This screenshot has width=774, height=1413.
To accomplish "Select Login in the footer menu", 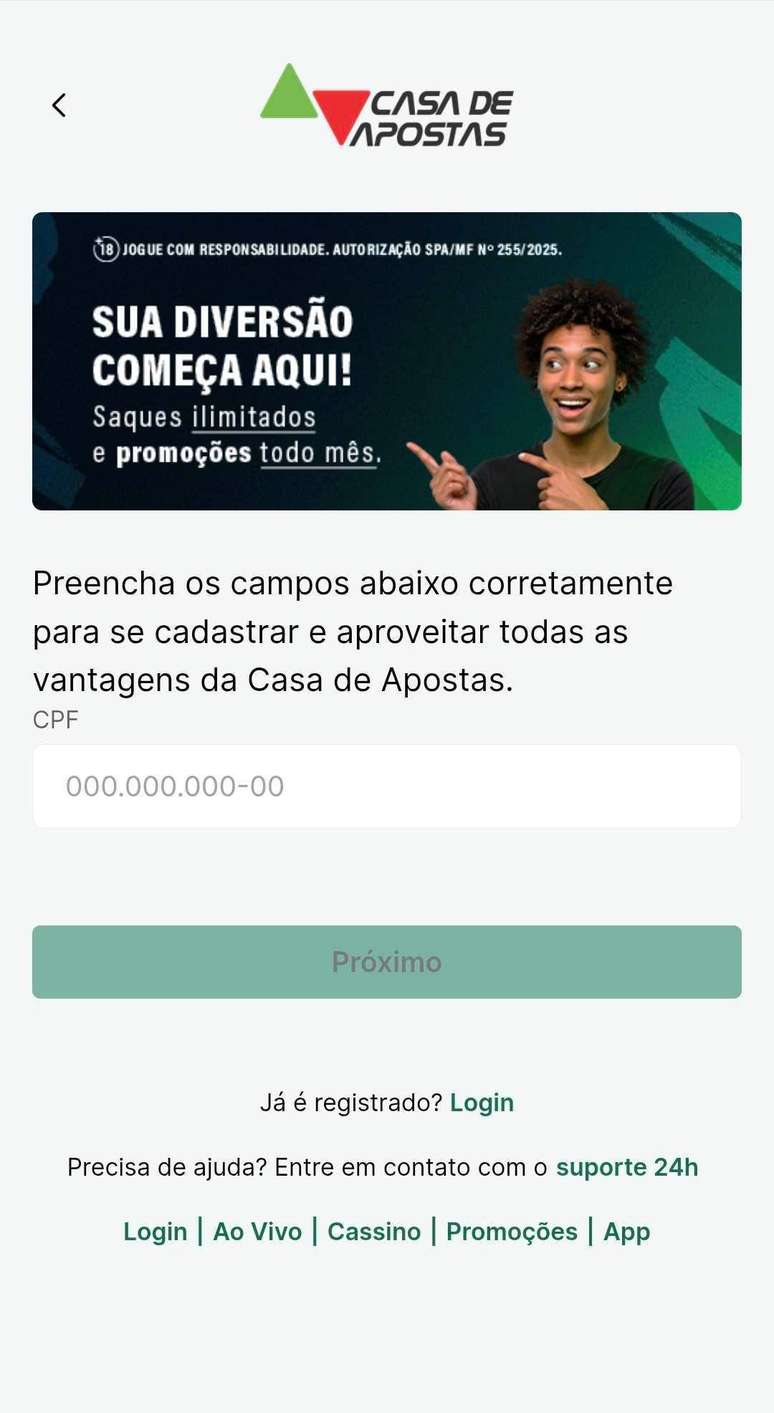I will [155, 1231].
